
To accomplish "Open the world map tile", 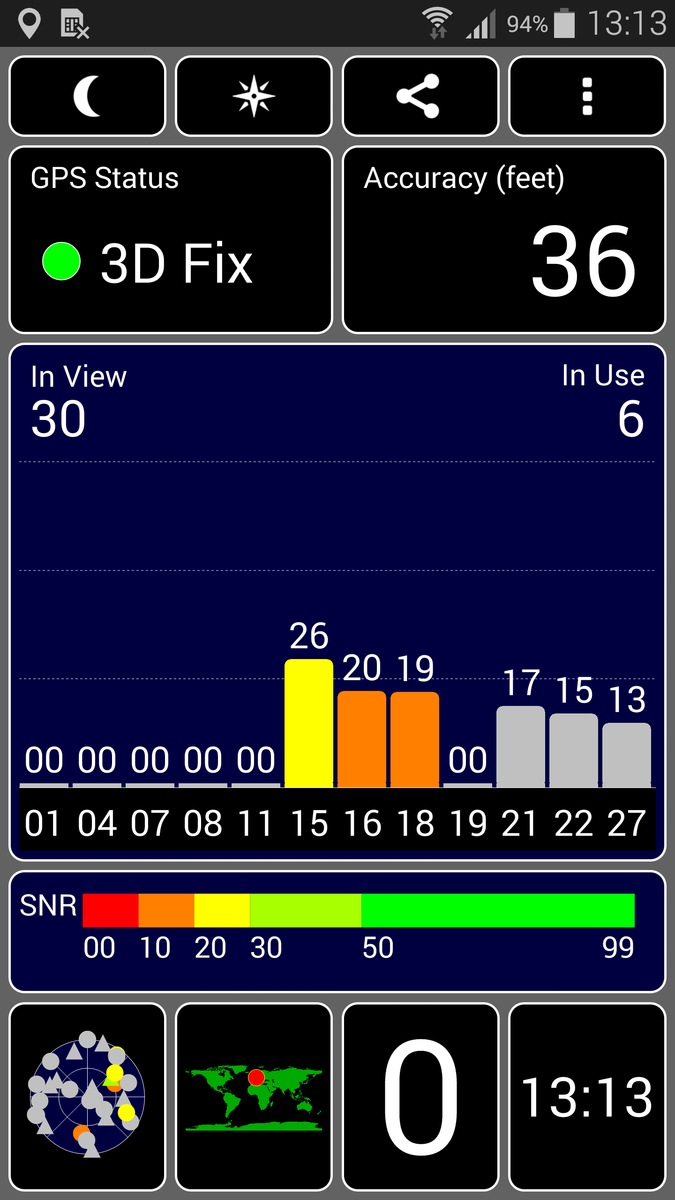I will [x=253, y=1096].
